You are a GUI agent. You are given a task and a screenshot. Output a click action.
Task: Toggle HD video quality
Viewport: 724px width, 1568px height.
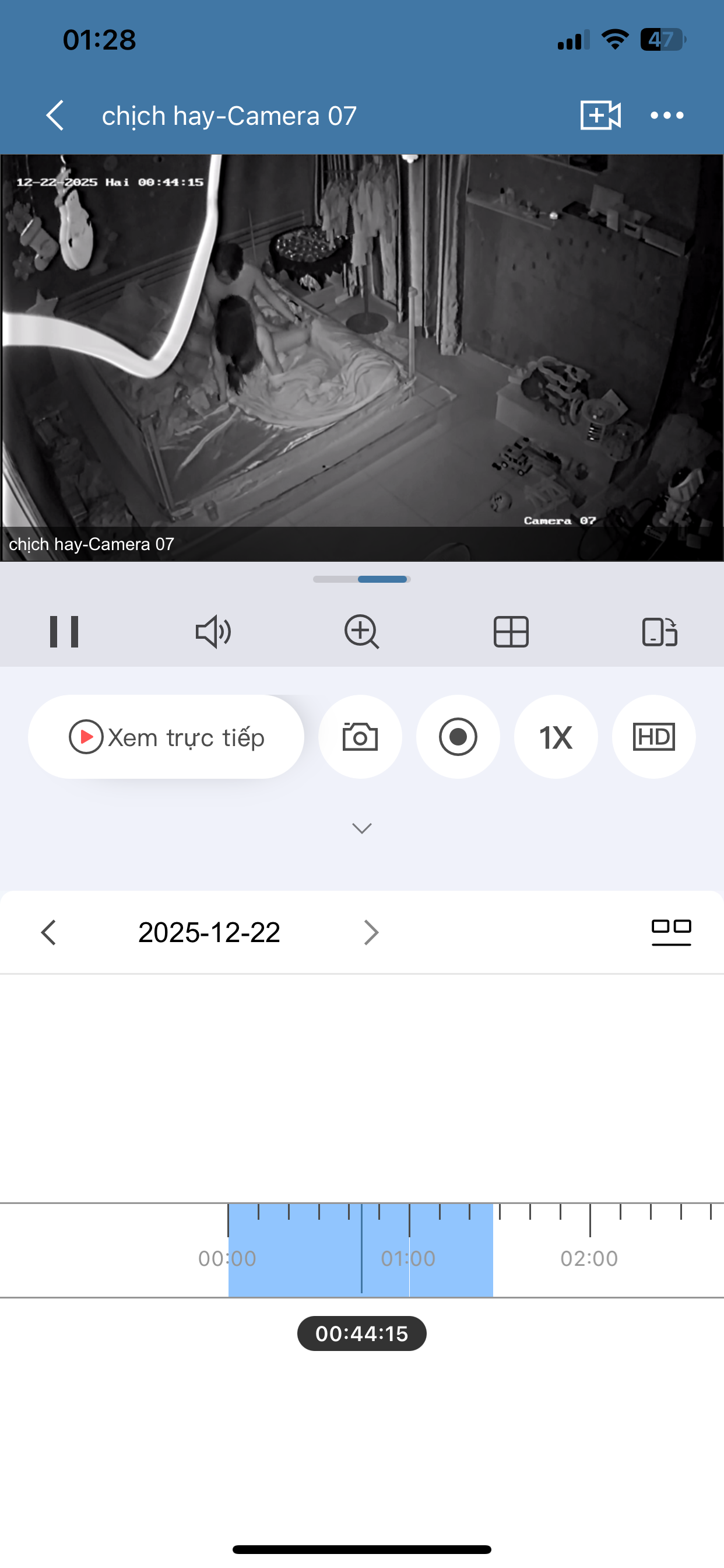(653, 737)
